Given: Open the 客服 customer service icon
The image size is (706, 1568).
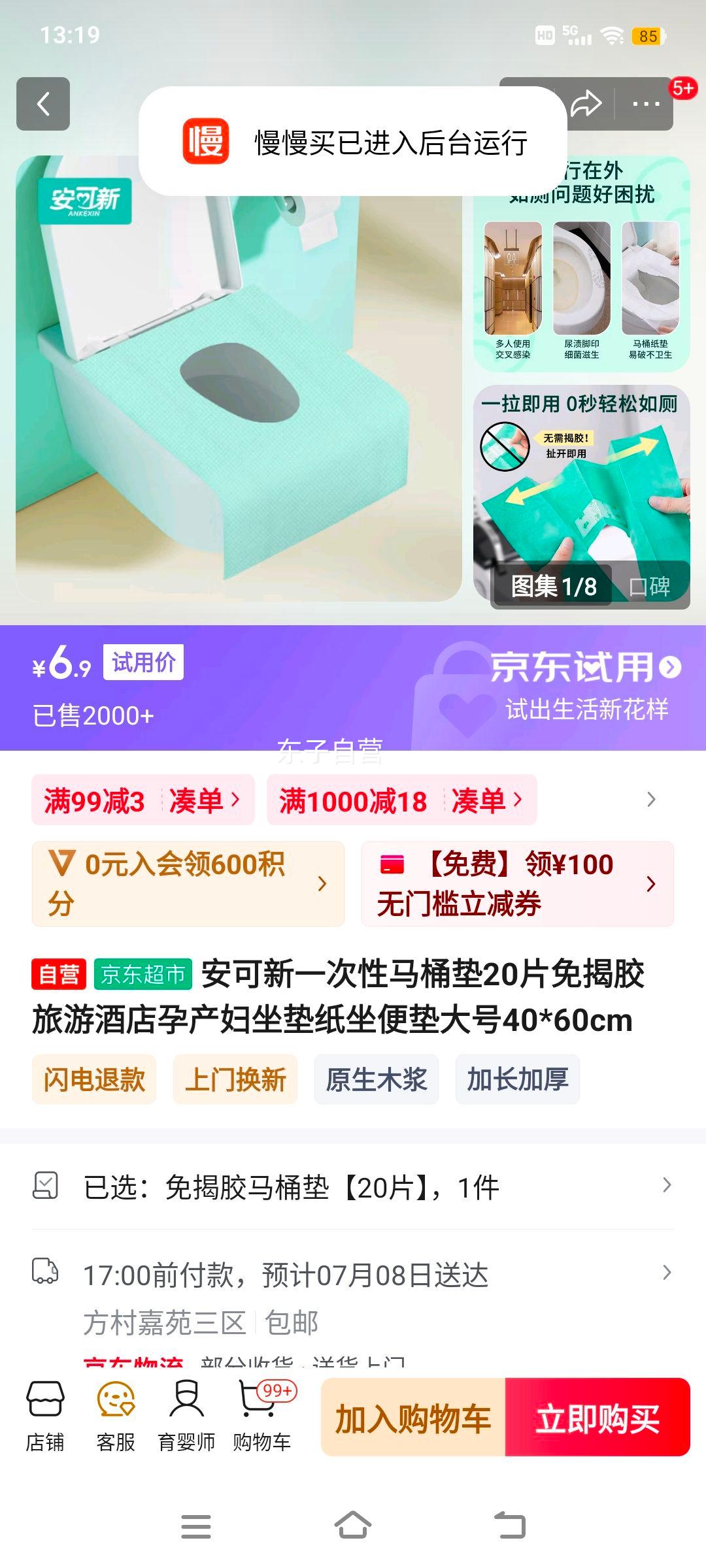Looking at the screenshot, I should point(114,1413).
